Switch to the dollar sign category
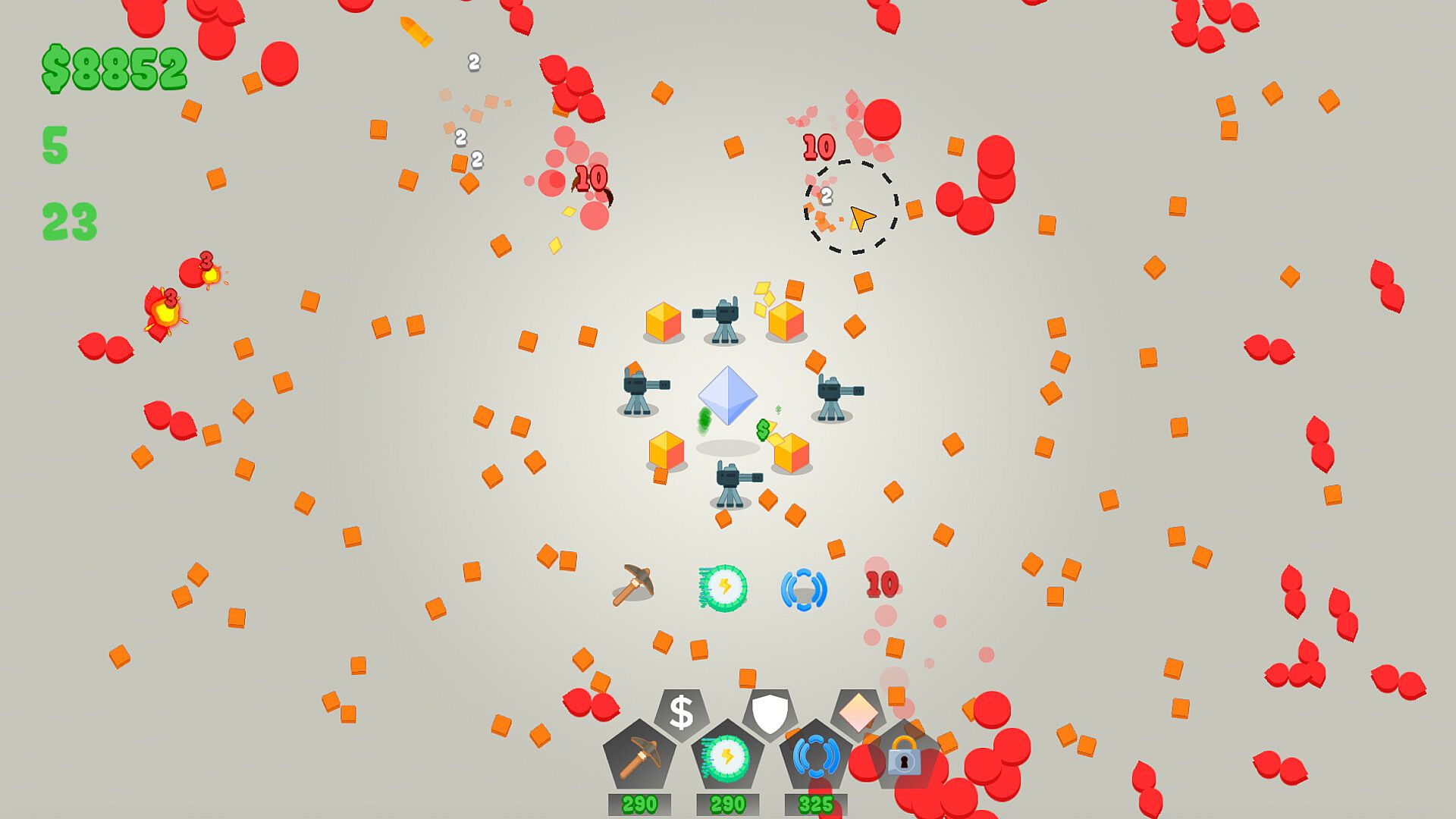 681,711
